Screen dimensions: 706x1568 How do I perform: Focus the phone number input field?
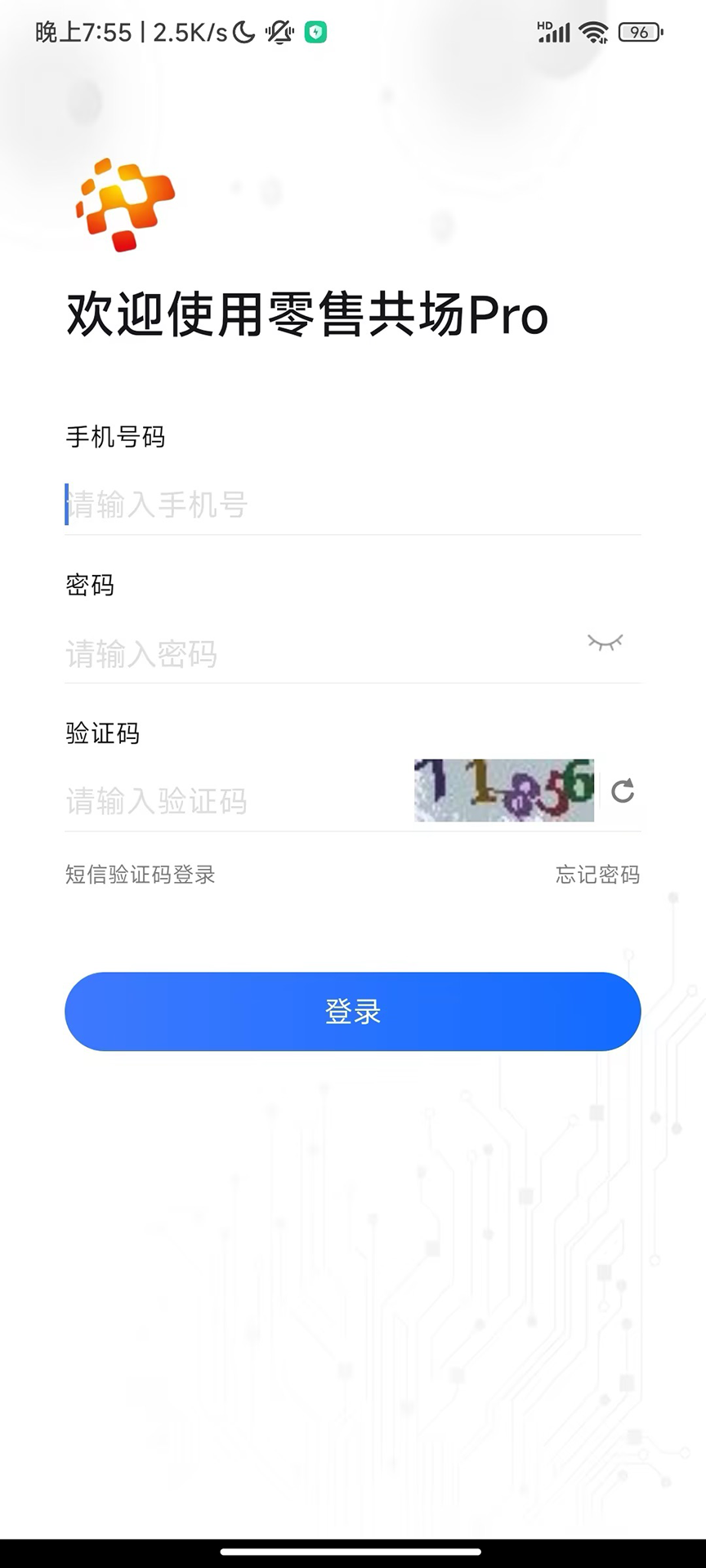[x=327, y=505]
